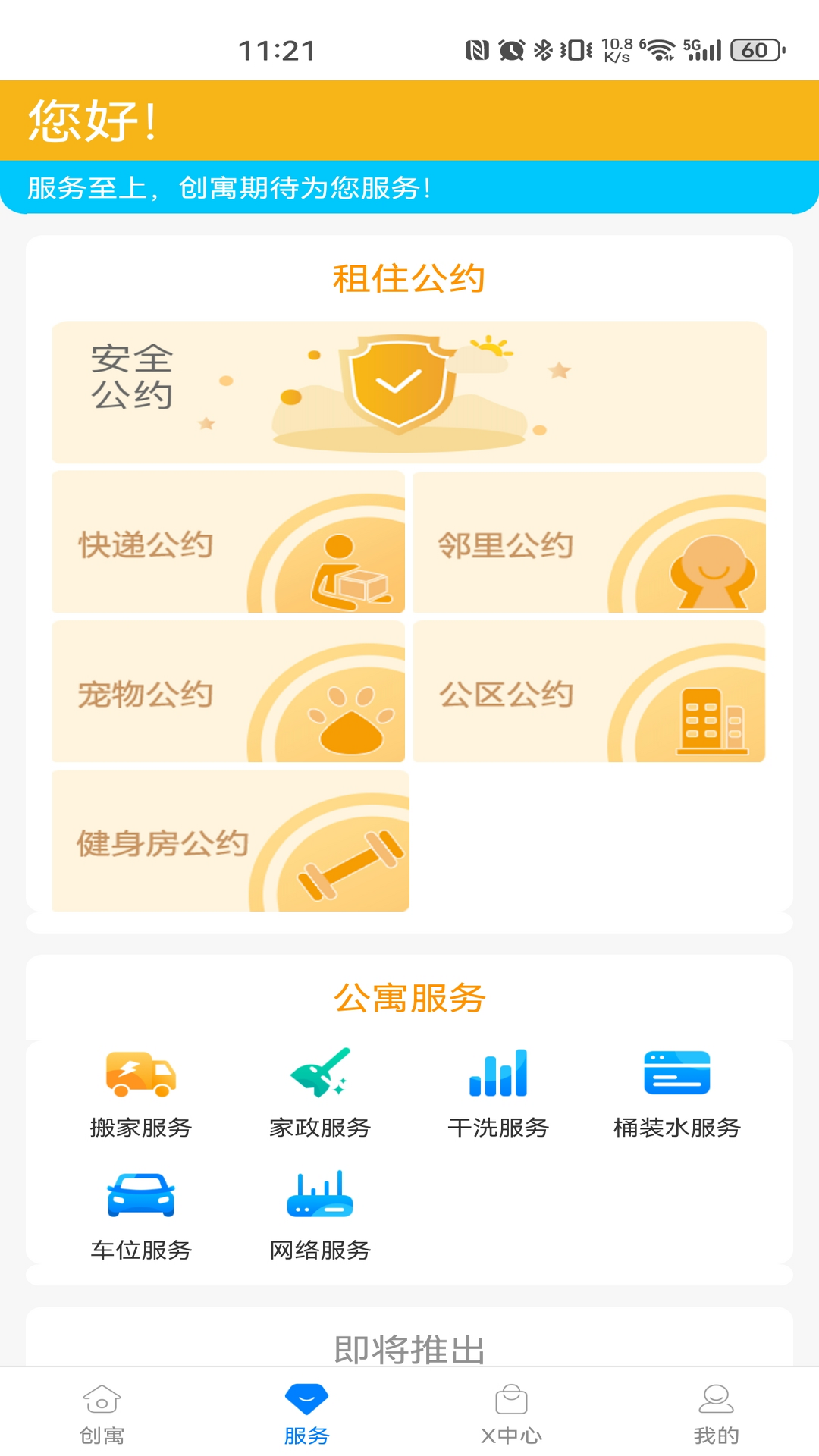Open 桶装水服务 bottled water service
This screenshot has width=819, height=1456.
(x=676, y=1093)
